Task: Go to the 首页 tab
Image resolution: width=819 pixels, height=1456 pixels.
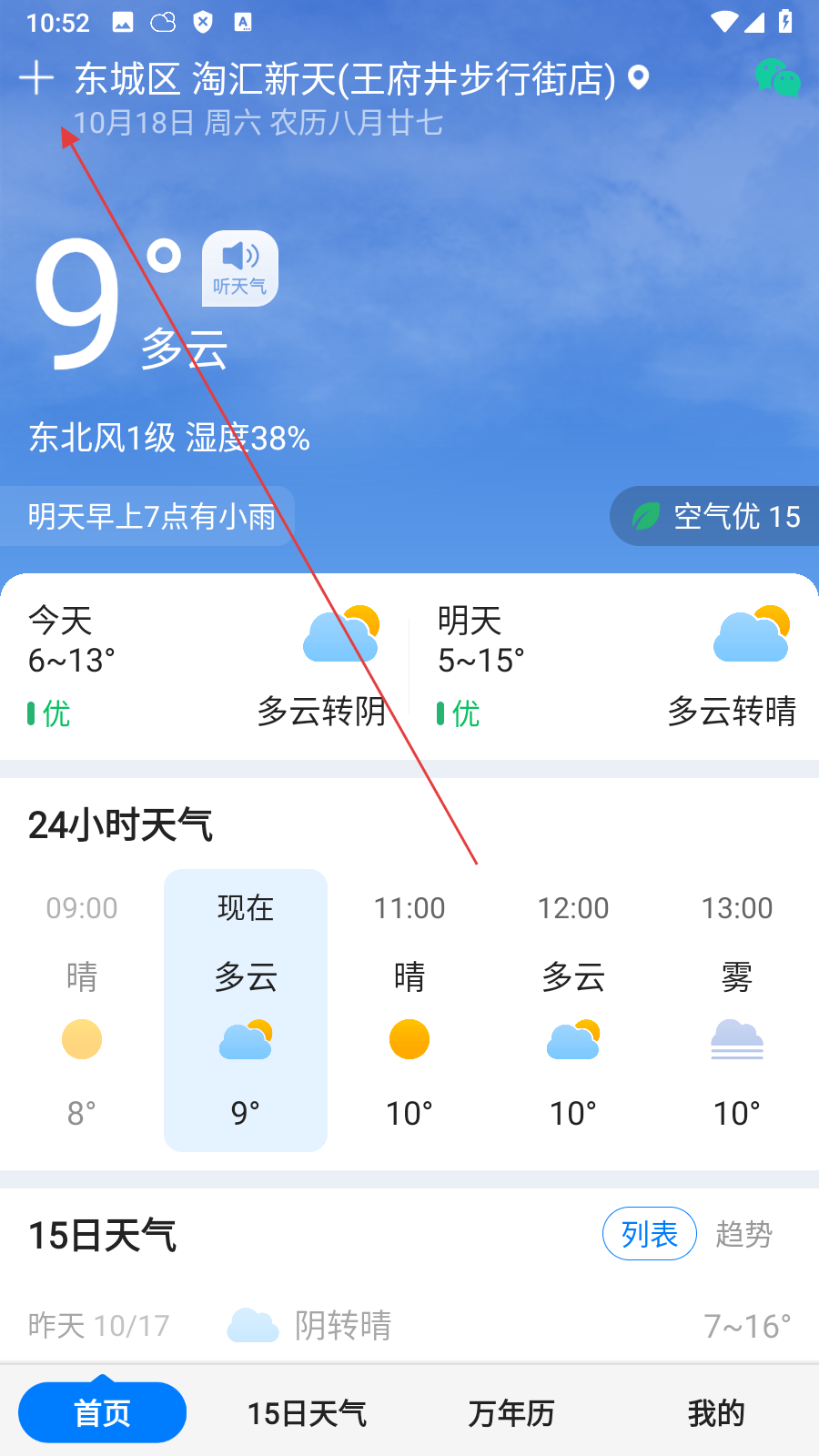Action: pyautogui.click(x=102, y=1412)
